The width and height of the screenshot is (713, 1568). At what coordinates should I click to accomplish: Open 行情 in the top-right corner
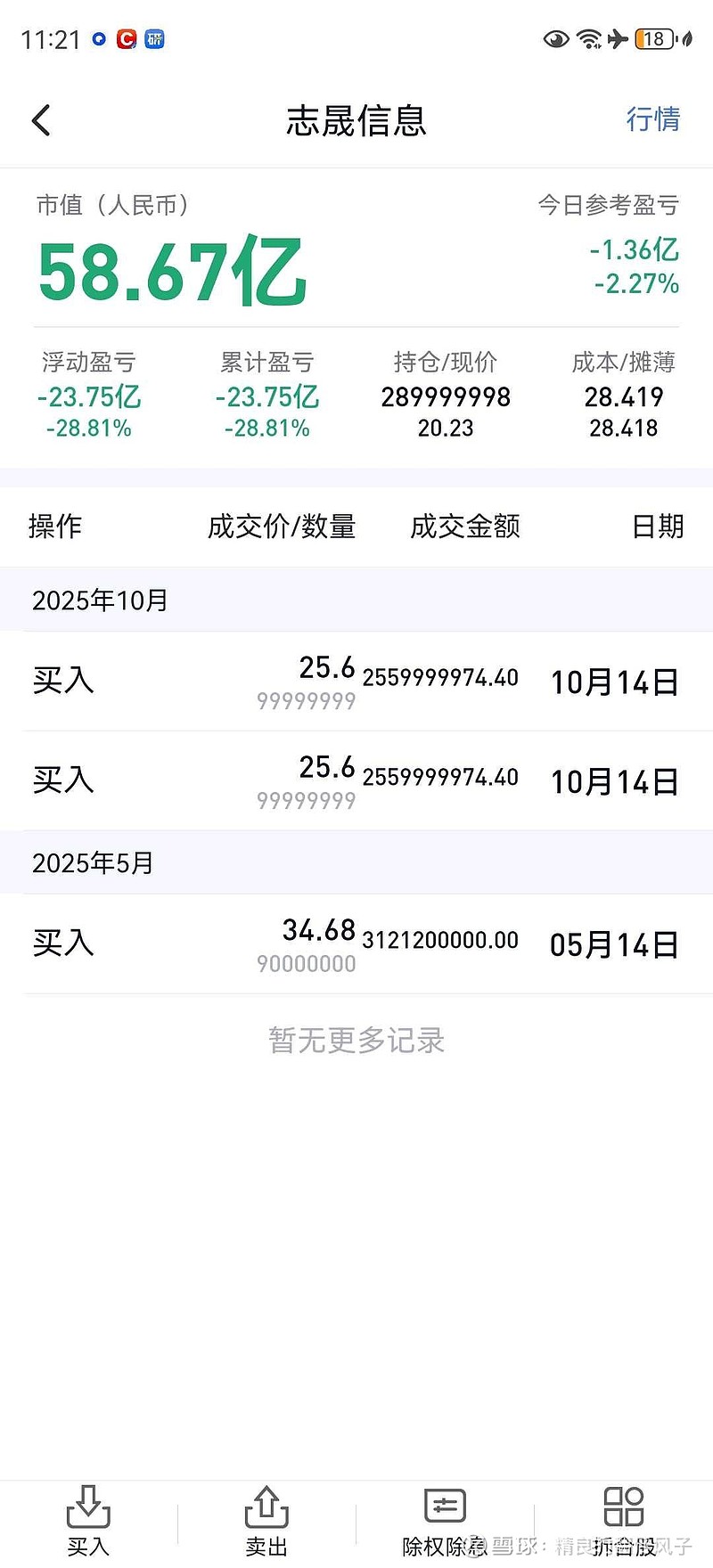click(x=654, y=119)
